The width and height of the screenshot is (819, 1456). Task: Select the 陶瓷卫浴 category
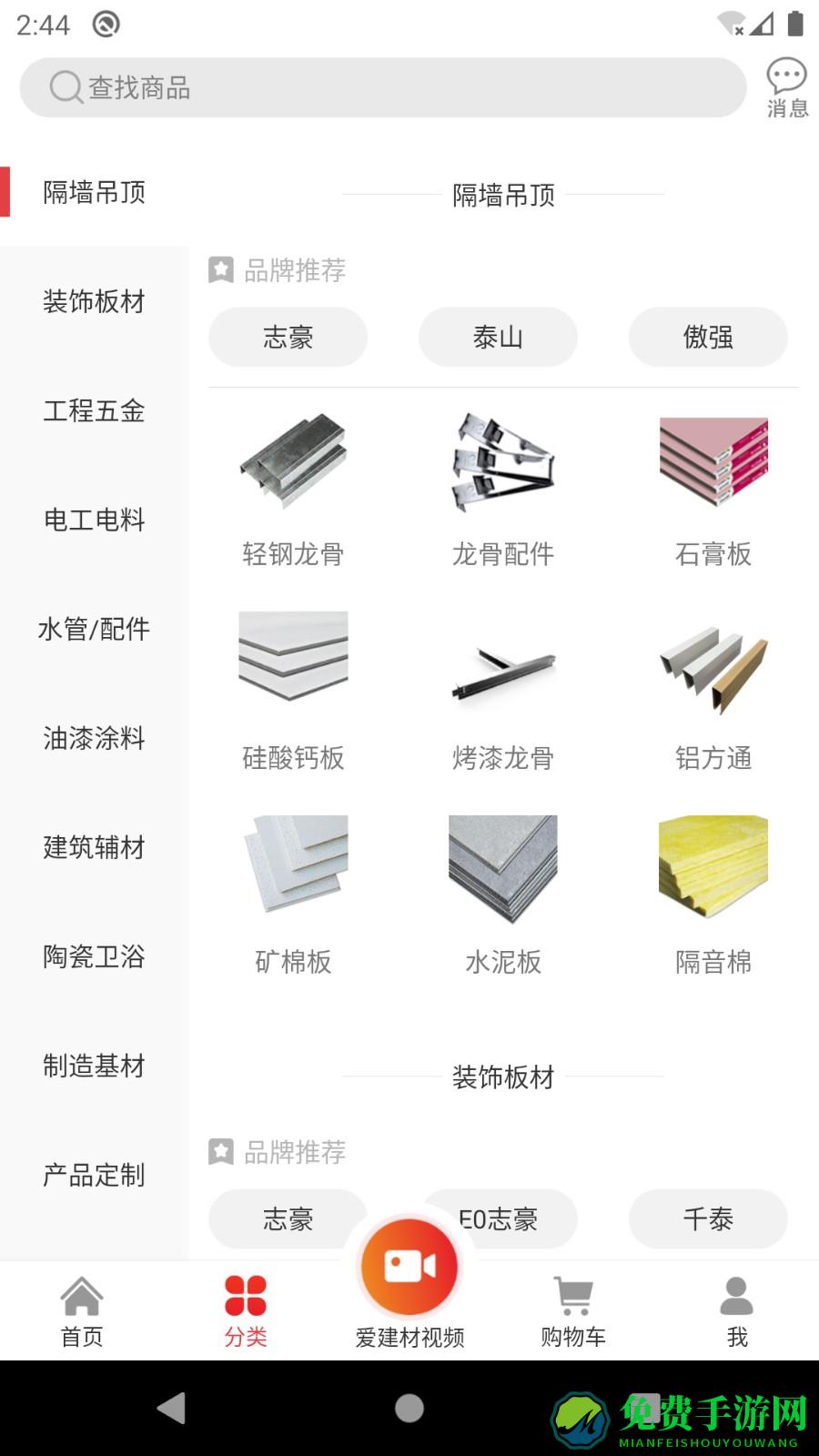click(94, 956)
